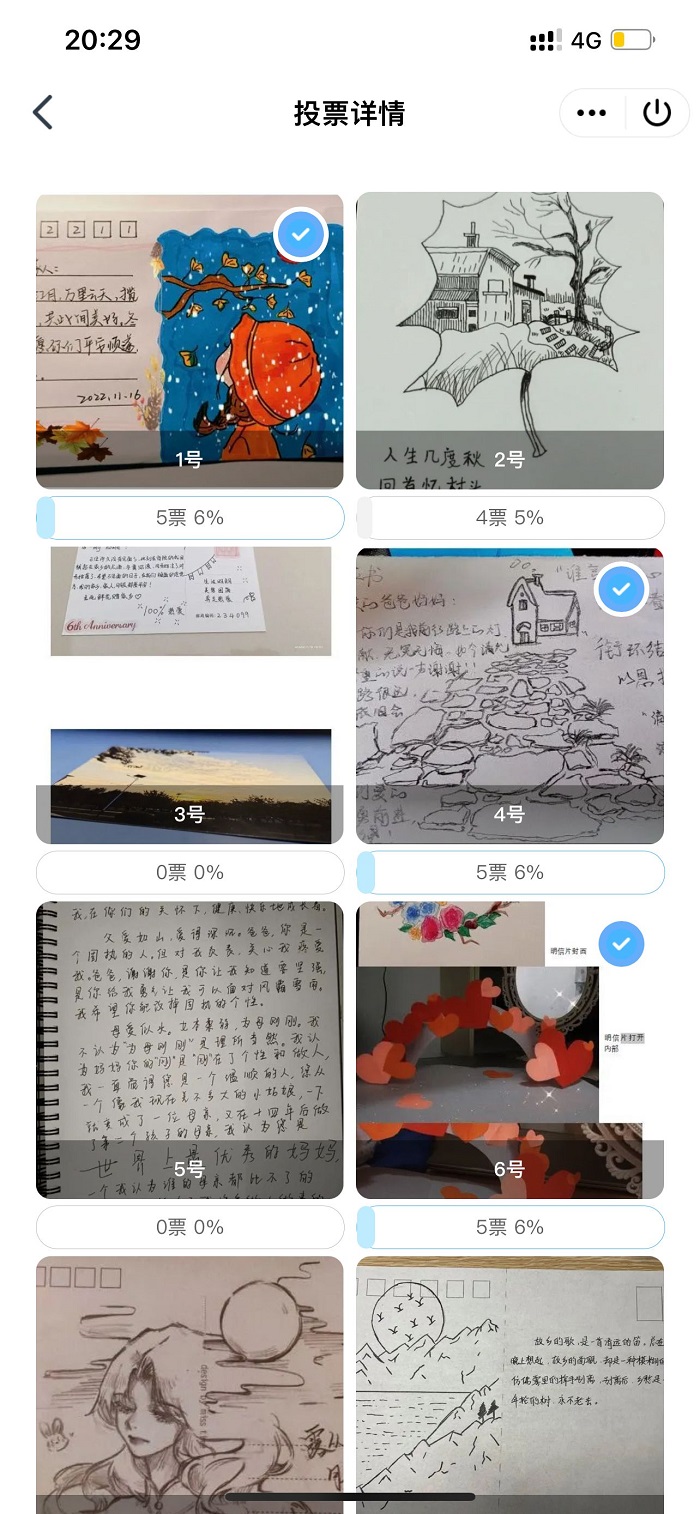Open the girl and moon sketch entry
700x1514 pixels.
[x=190, y=1380]
